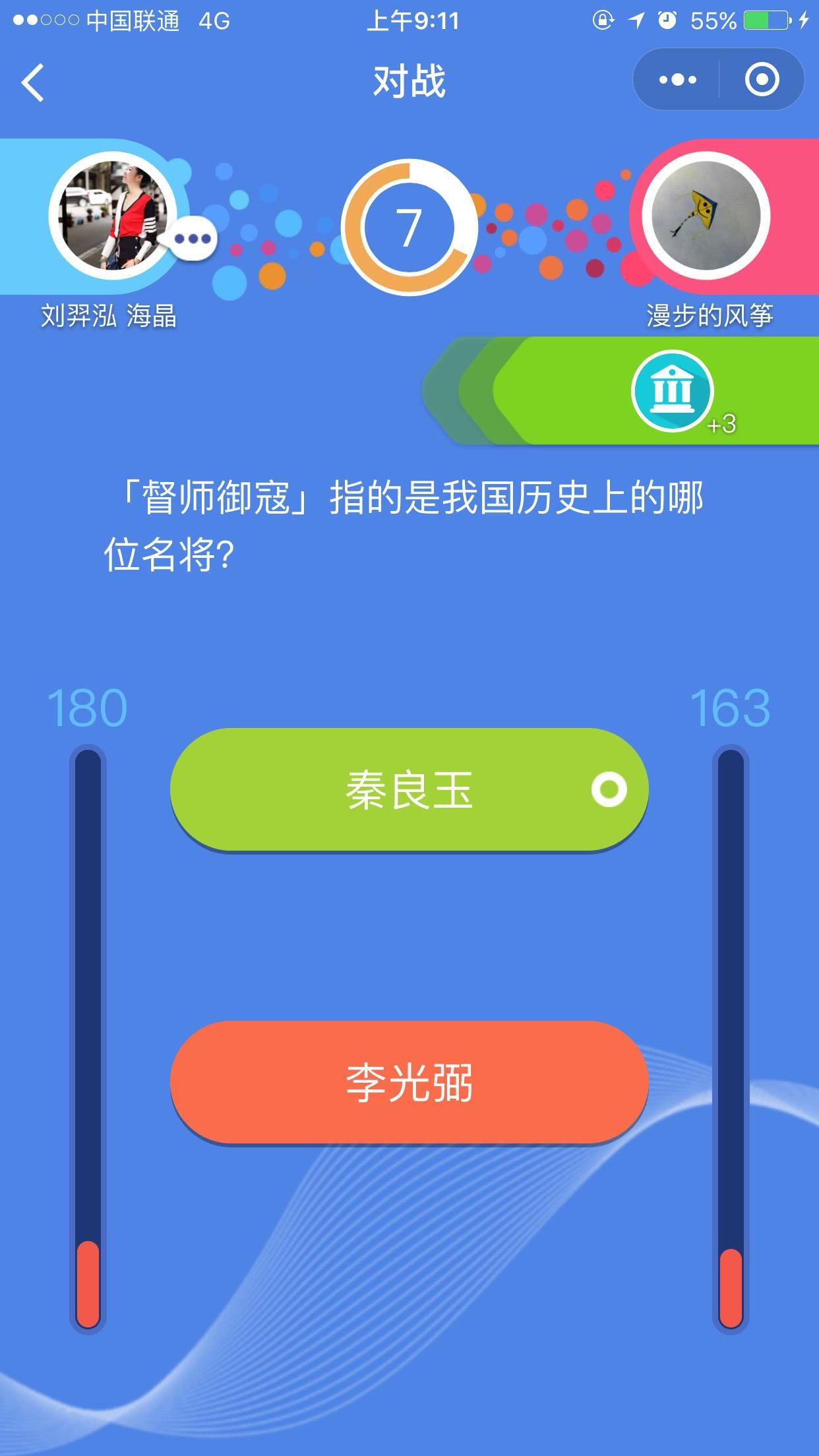Image resolution: width=819 pixels, height=1456 pixels.
Task: Open the chat bubble beside 刘羿泓 海晶's avatar
Action: pos(193,239)
